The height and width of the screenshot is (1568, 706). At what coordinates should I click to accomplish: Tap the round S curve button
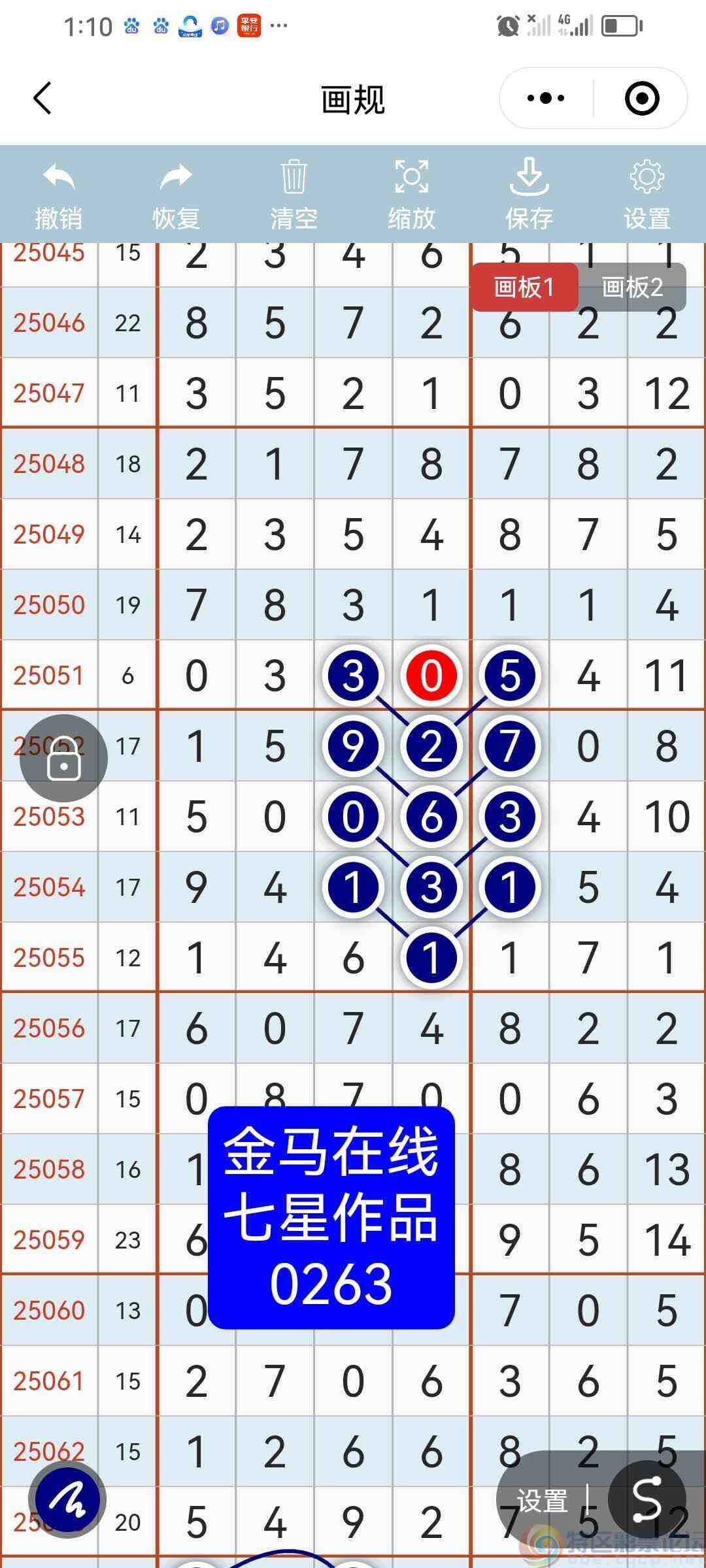(647, 1499)
